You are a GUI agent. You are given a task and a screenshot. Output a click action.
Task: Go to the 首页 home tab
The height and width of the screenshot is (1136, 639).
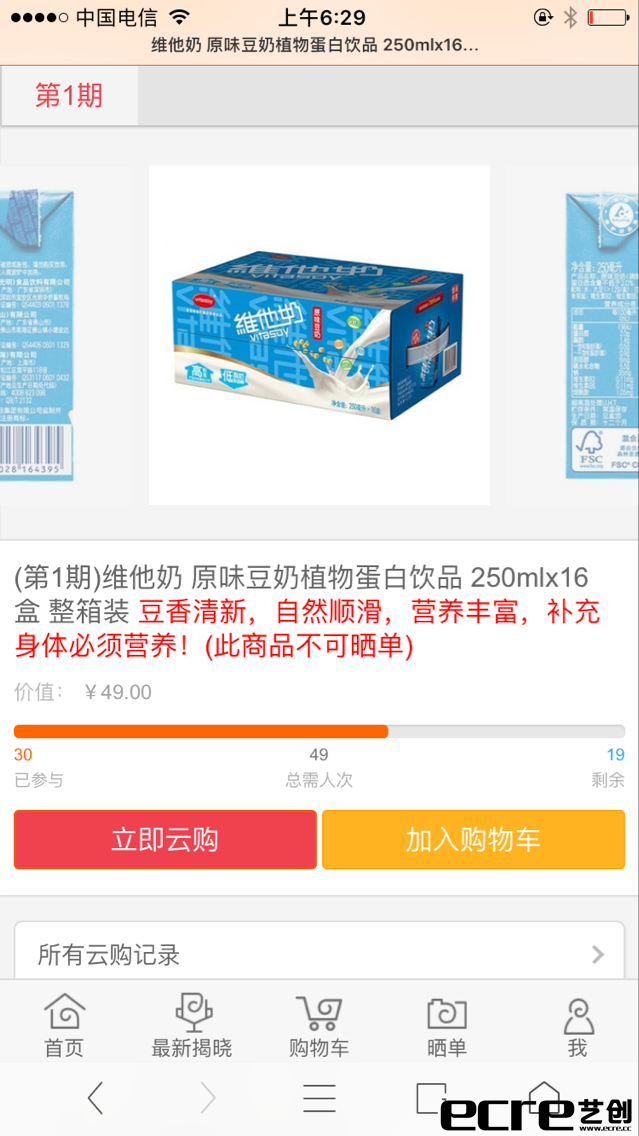(x=64, y=1026)
